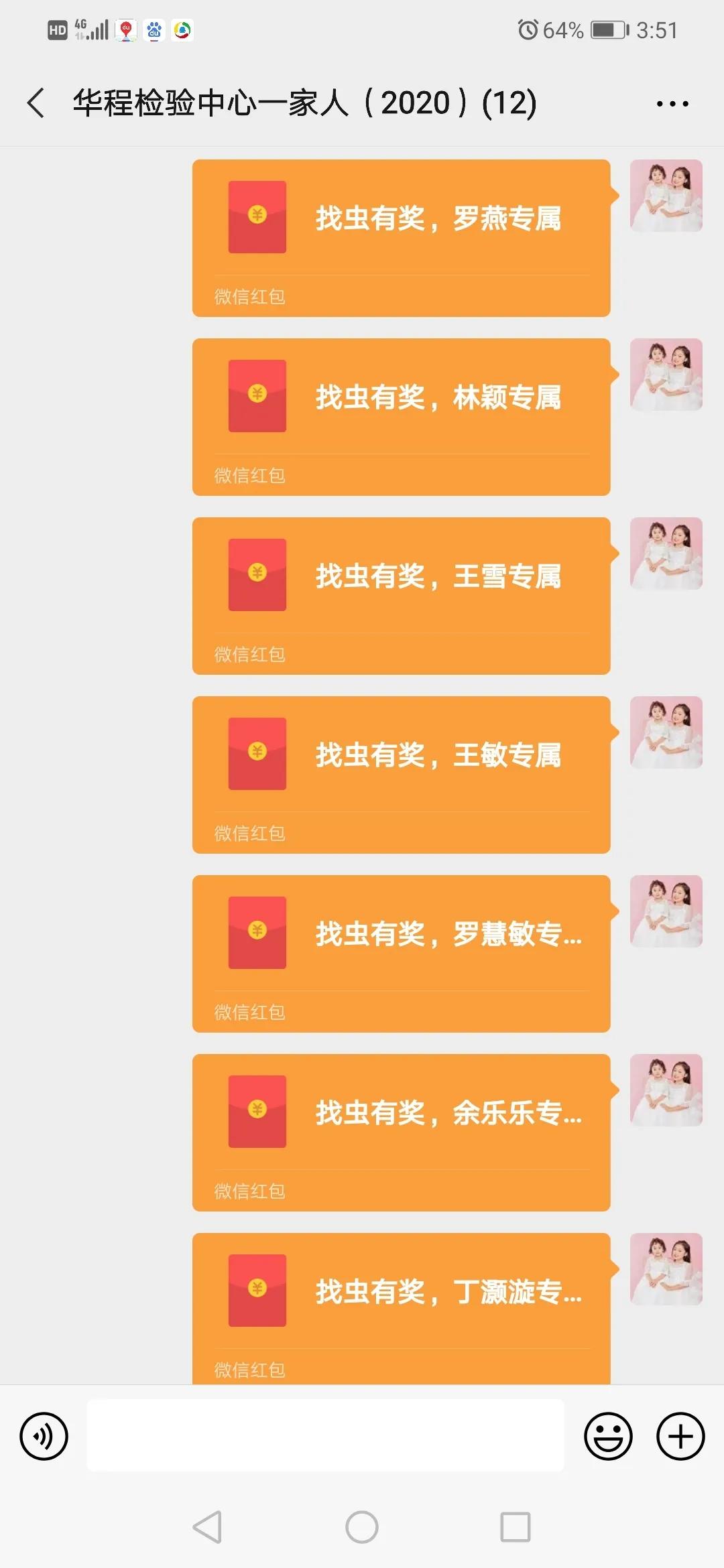Focus the message text field
Screen dimensions: 724x1568
point(325,1436)
